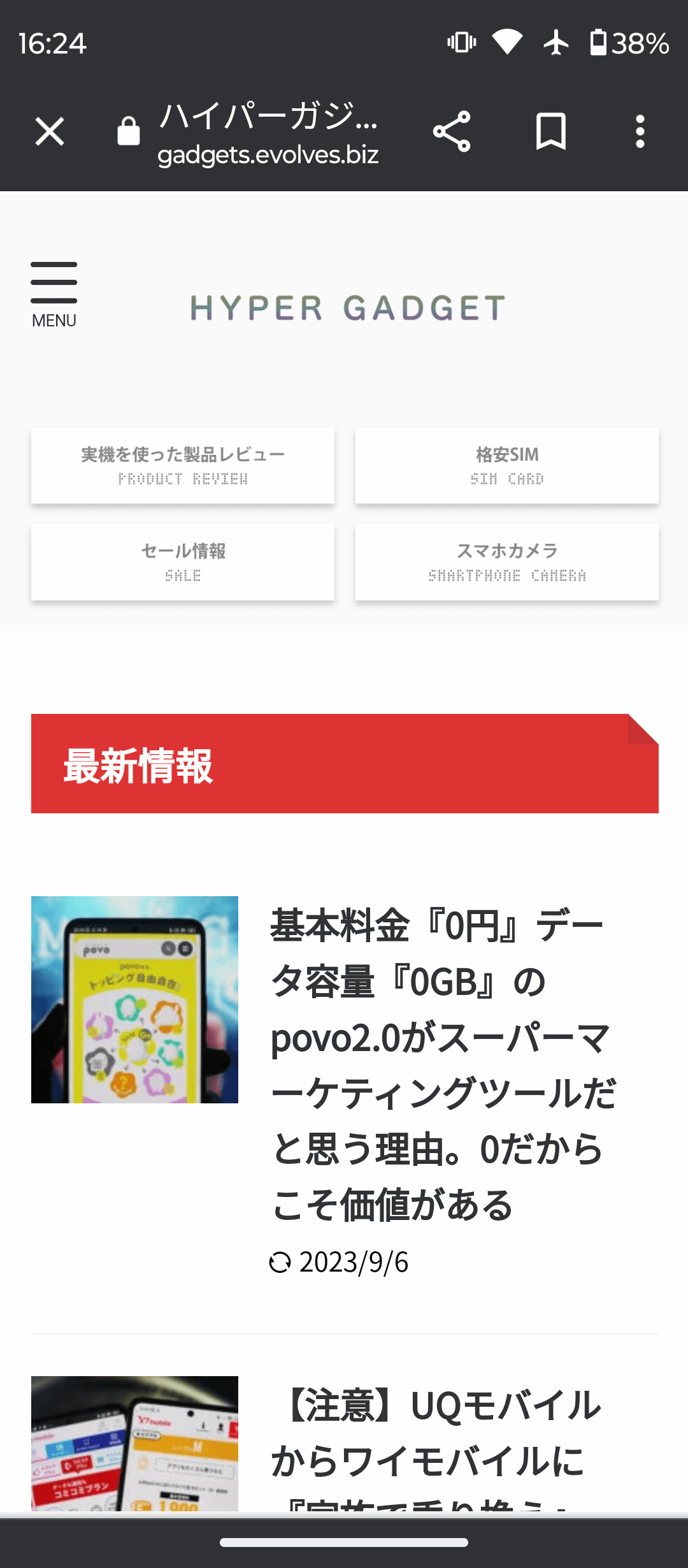Open the browser overflow menu
Image resolution: width=688 pixels, height=1568 pixels.
click(x=640, y=132)
